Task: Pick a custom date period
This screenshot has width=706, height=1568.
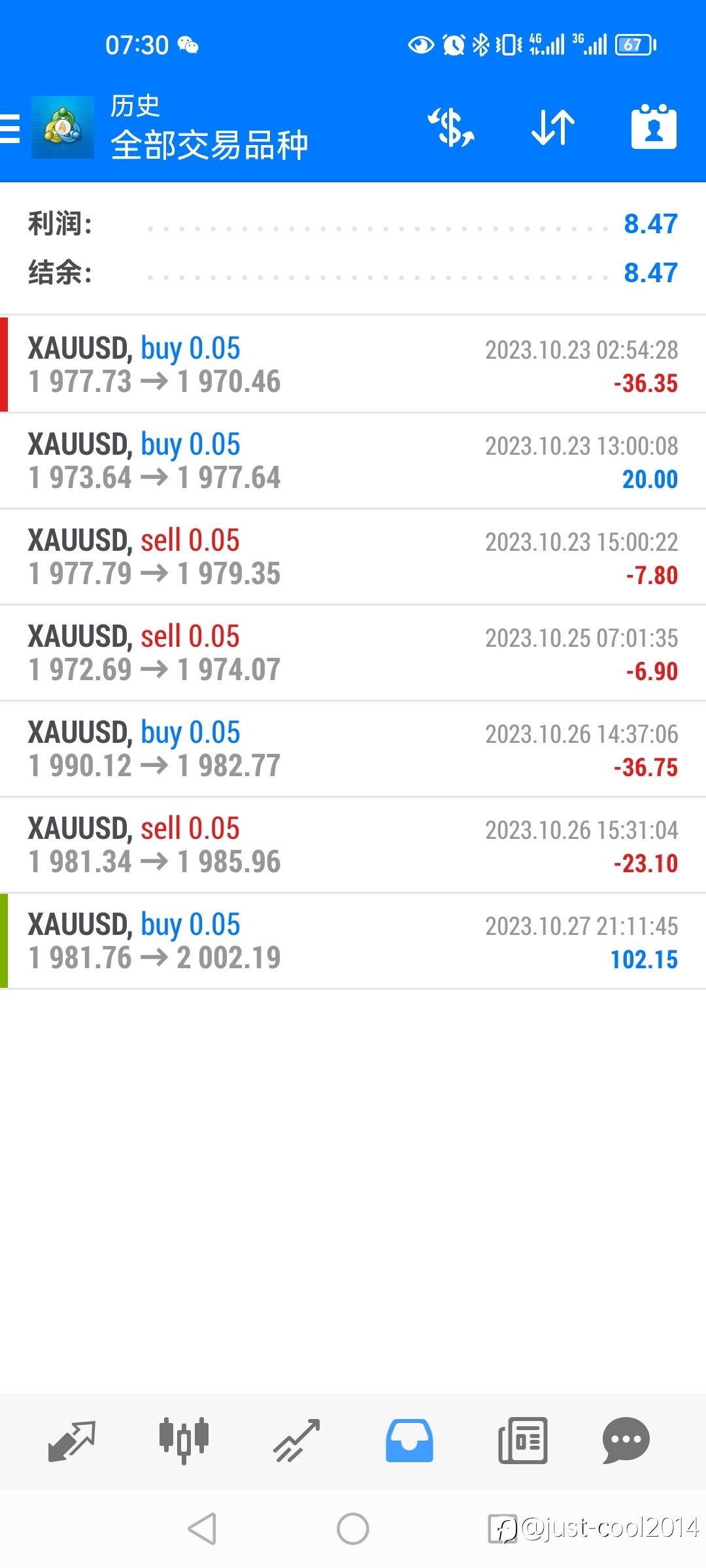Action: (653, 127)
